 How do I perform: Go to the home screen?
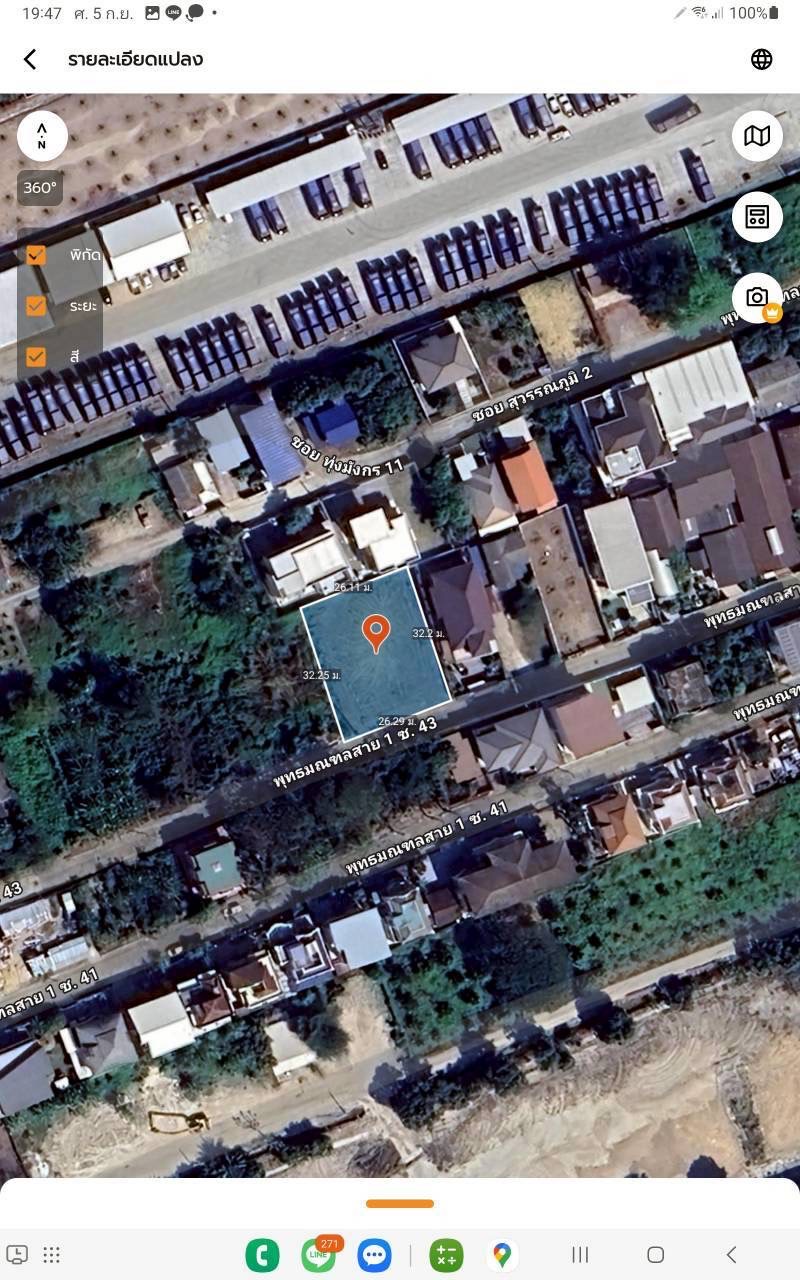pyautogui.click(x=655, y=1254)
